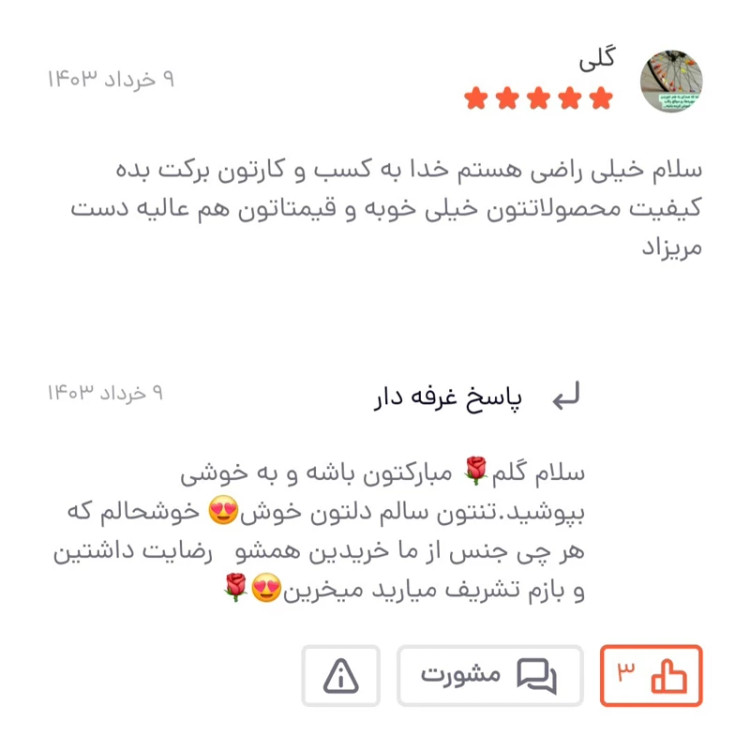Like this review with thumbs up

[x=651, y=677]
